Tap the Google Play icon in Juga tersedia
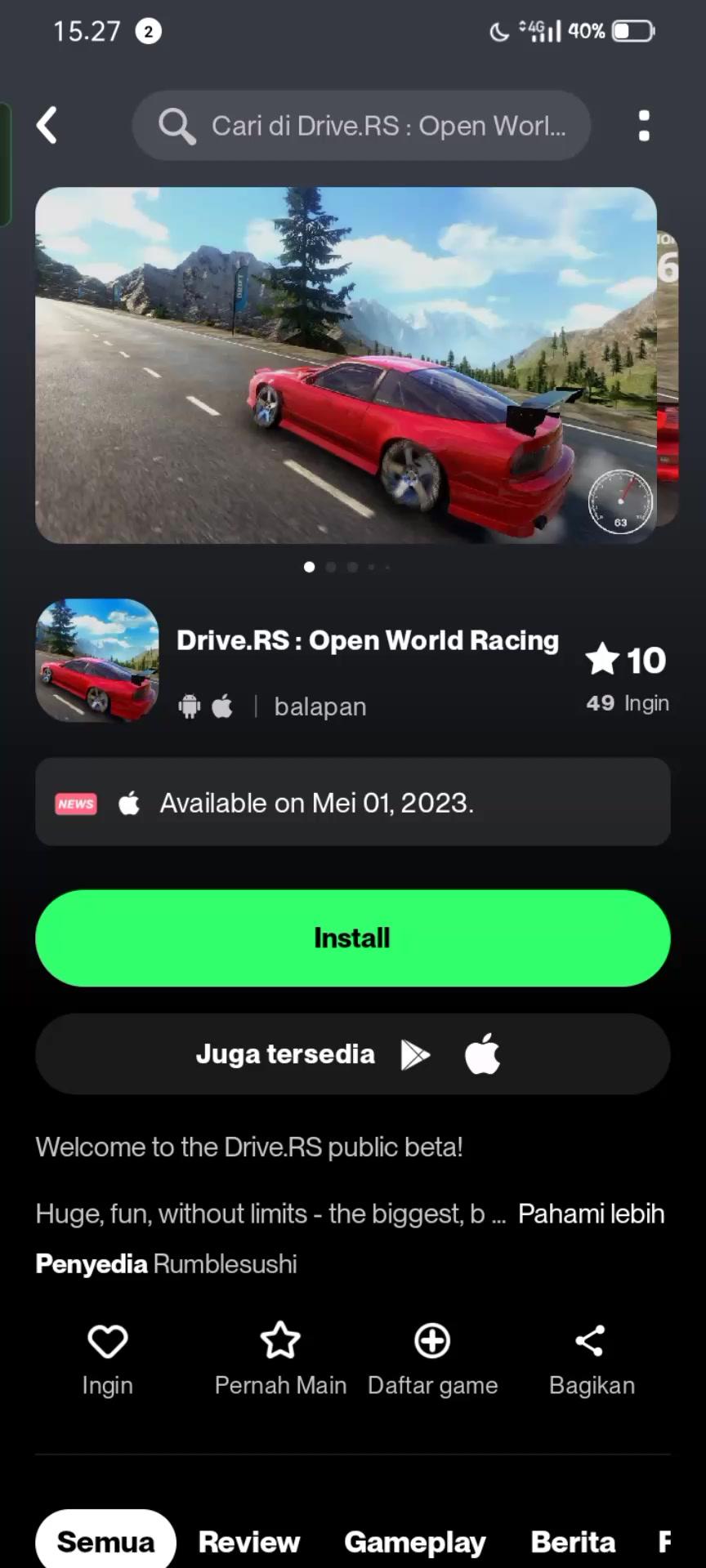The width and height of the screenshot is (706, 1568). pos(416,1053)
